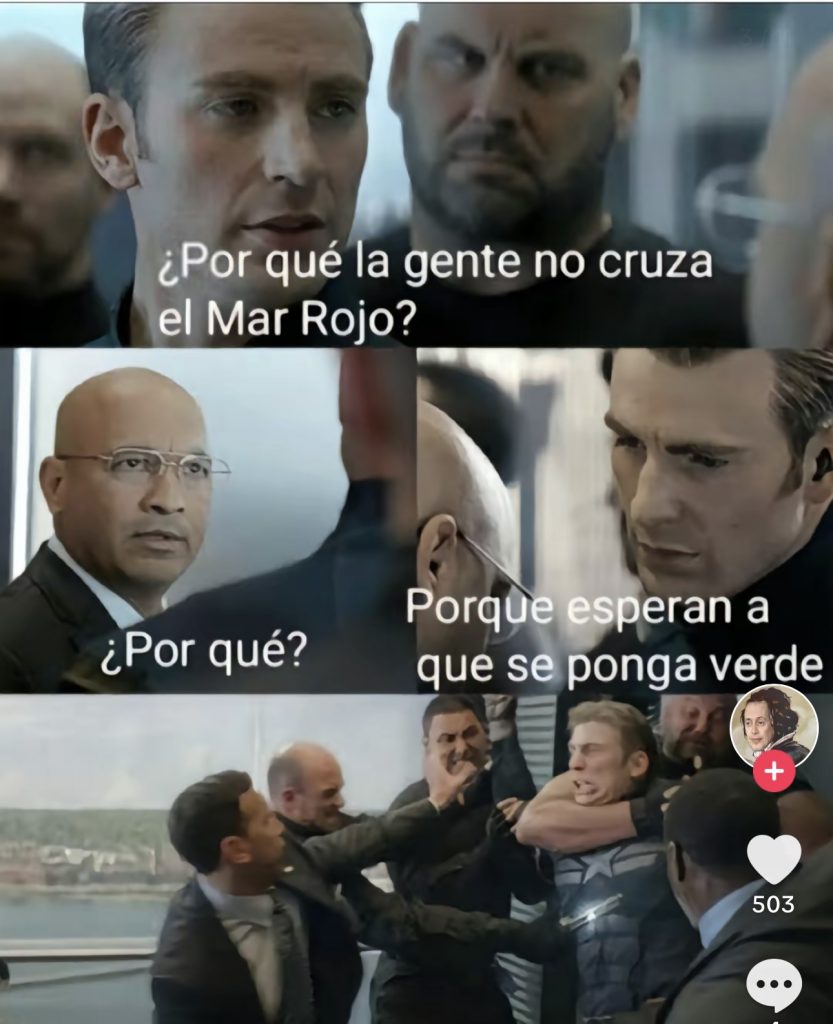Like this post with the heart
This screenshot has width=833, height=1024.
(774, 859)
